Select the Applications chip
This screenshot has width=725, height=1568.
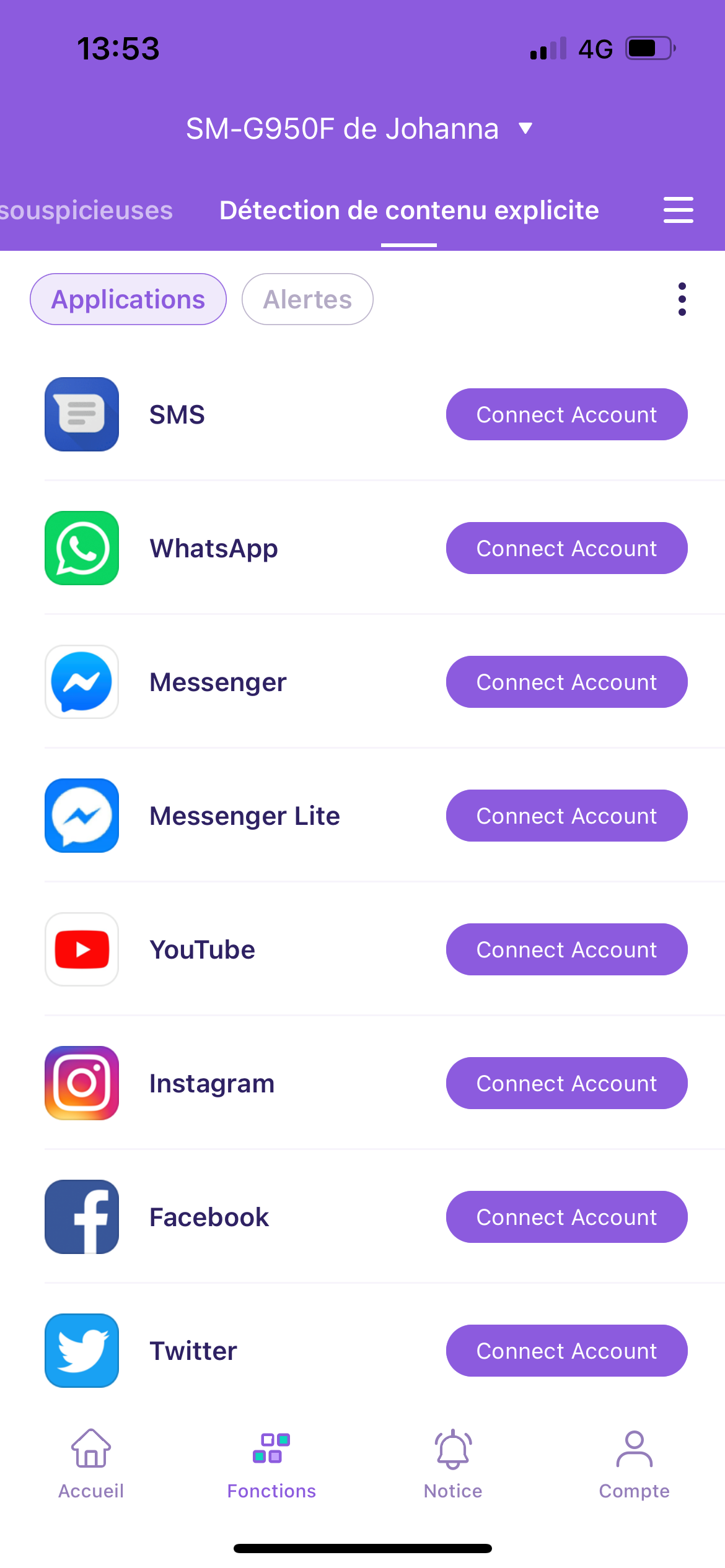click(x=128, y=299)
